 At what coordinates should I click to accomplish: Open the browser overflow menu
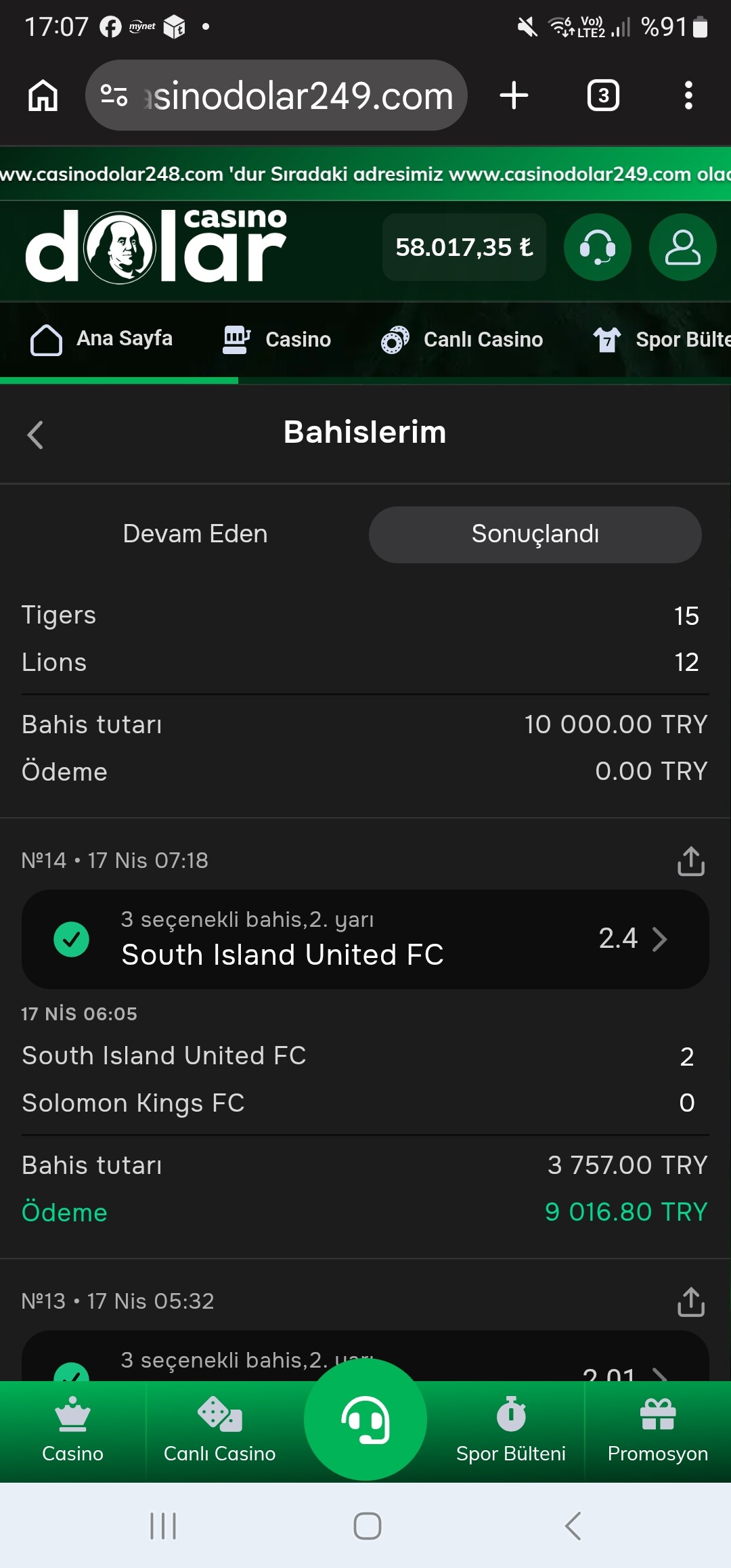pos(688,95)
